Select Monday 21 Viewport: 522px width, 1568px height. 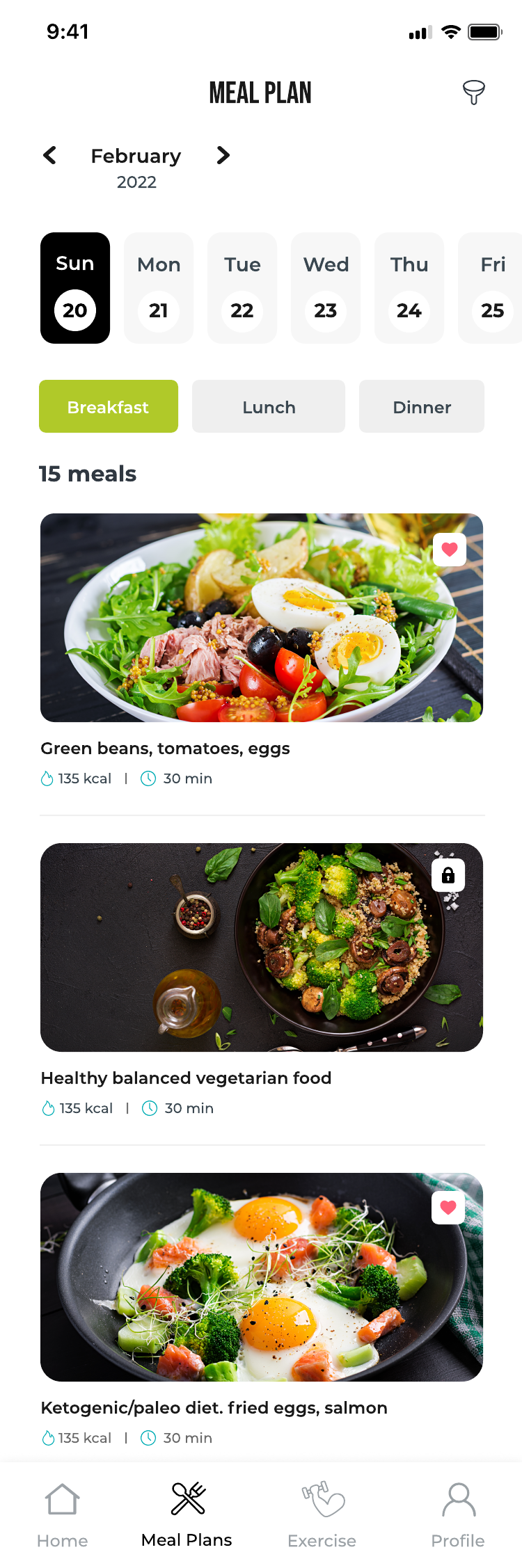click(159, 288)
